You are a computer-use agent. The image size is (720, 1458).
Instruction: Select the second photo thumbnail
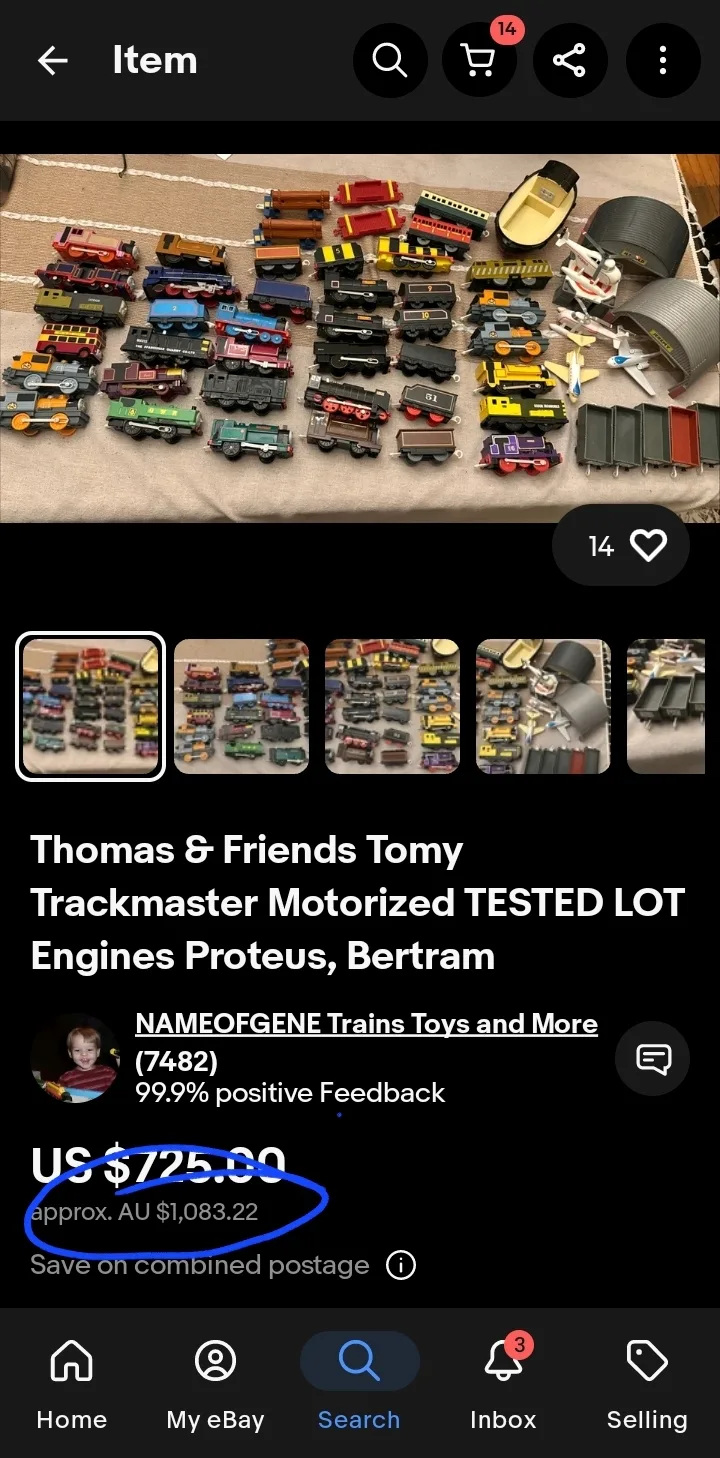tap(241, 706)
